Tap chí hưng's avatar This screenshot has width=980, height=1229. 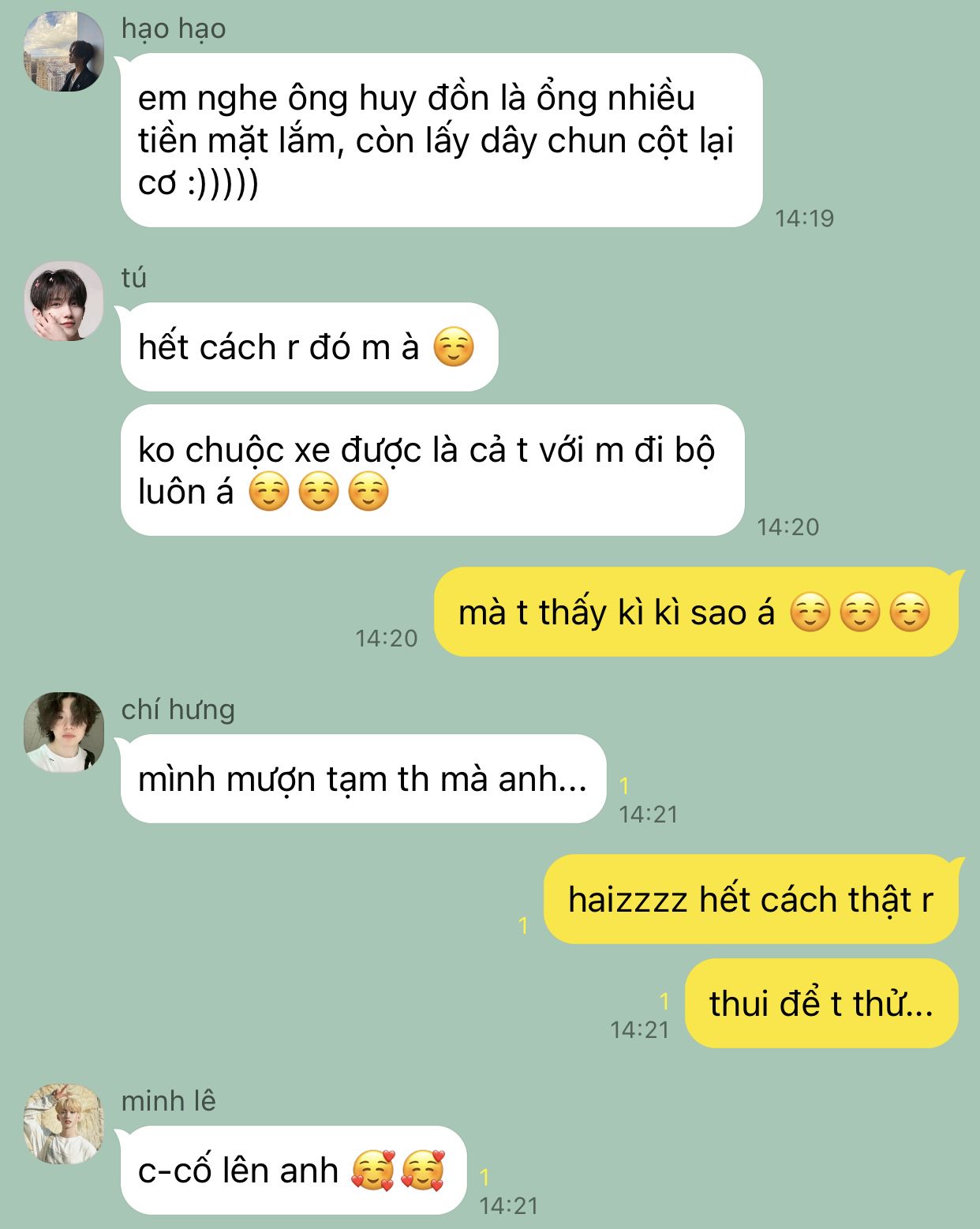[63, 733]
